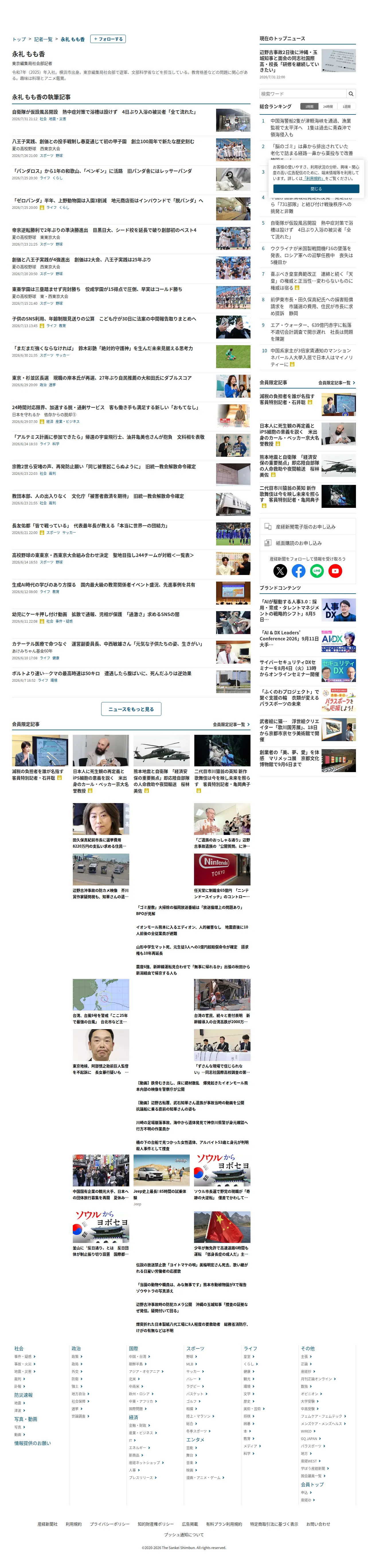Open 紙面購読のお申し込み
368x1568 pixels.
[x=308, y=543]
